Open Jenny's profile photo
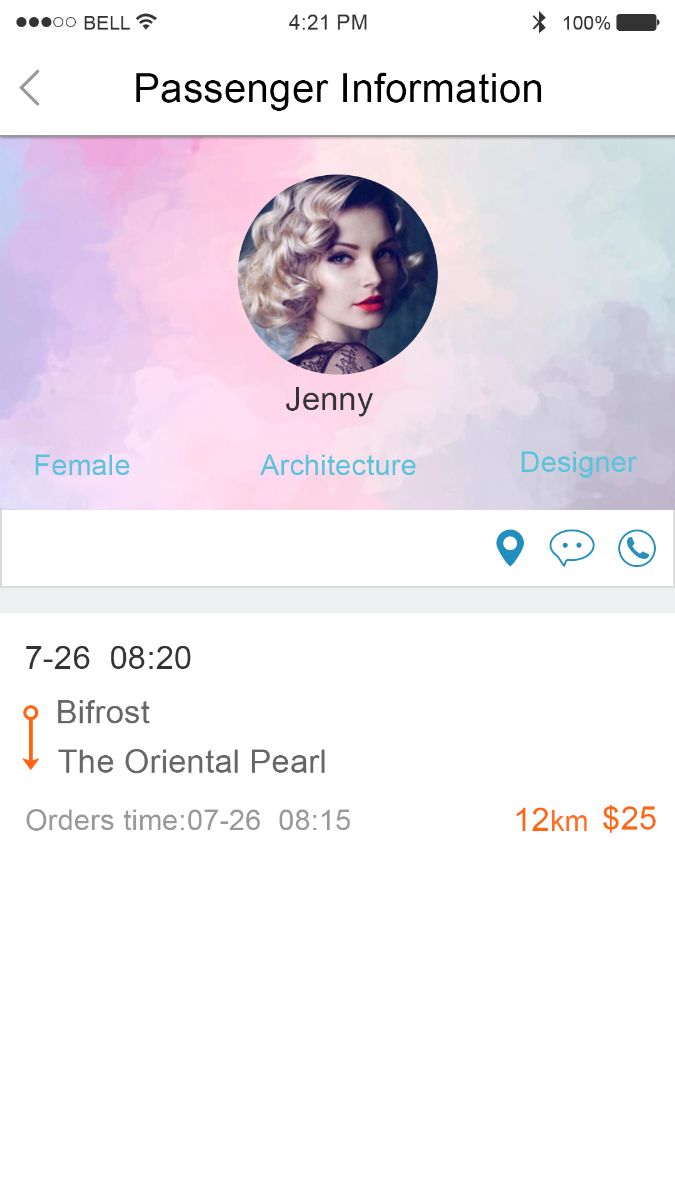 338,275
